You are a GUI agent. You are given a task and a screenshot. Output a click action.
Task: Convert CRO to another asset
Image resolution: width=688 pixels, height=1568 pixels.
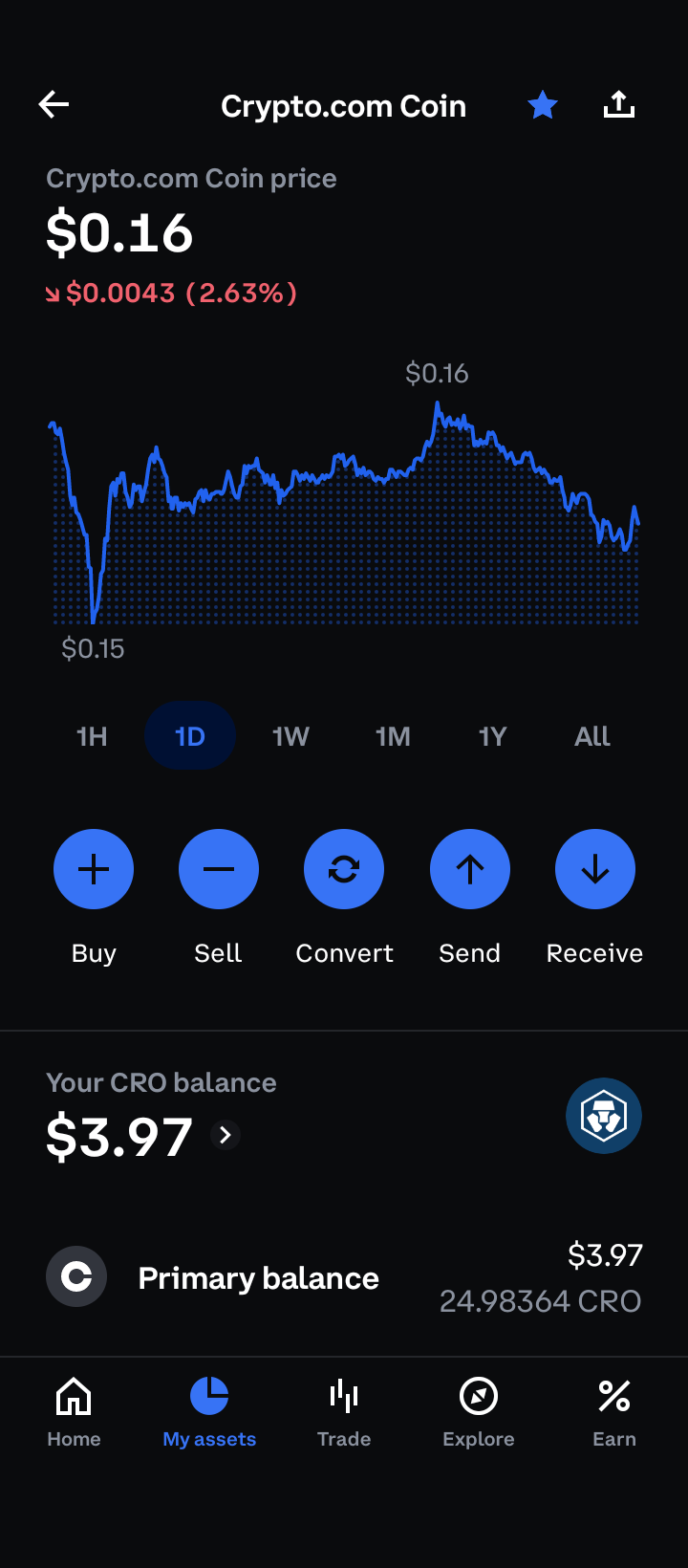coord(344,869)
